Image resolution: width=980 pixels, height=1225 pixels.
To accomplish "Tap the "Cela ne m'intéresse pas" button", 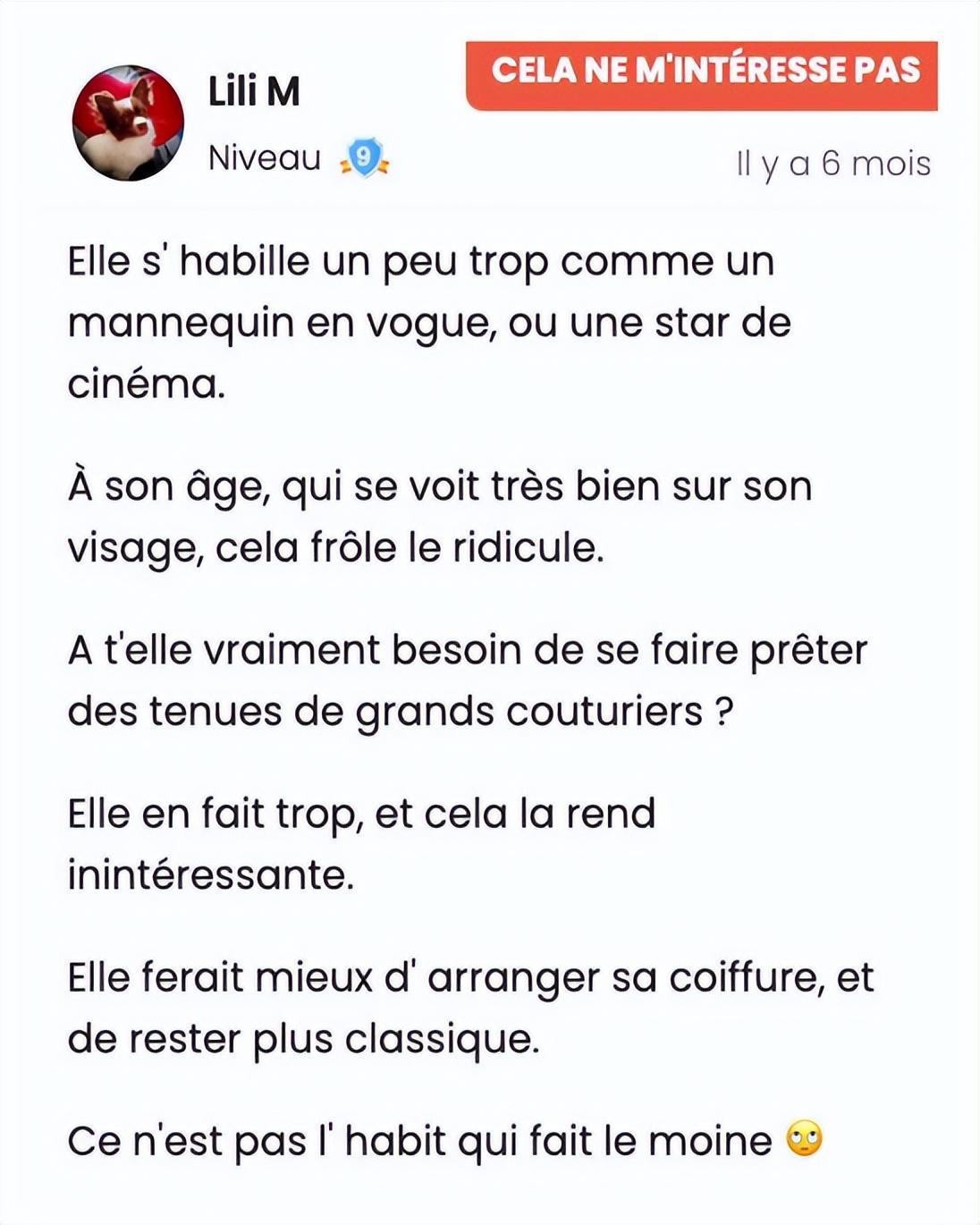I will point(702,73).
